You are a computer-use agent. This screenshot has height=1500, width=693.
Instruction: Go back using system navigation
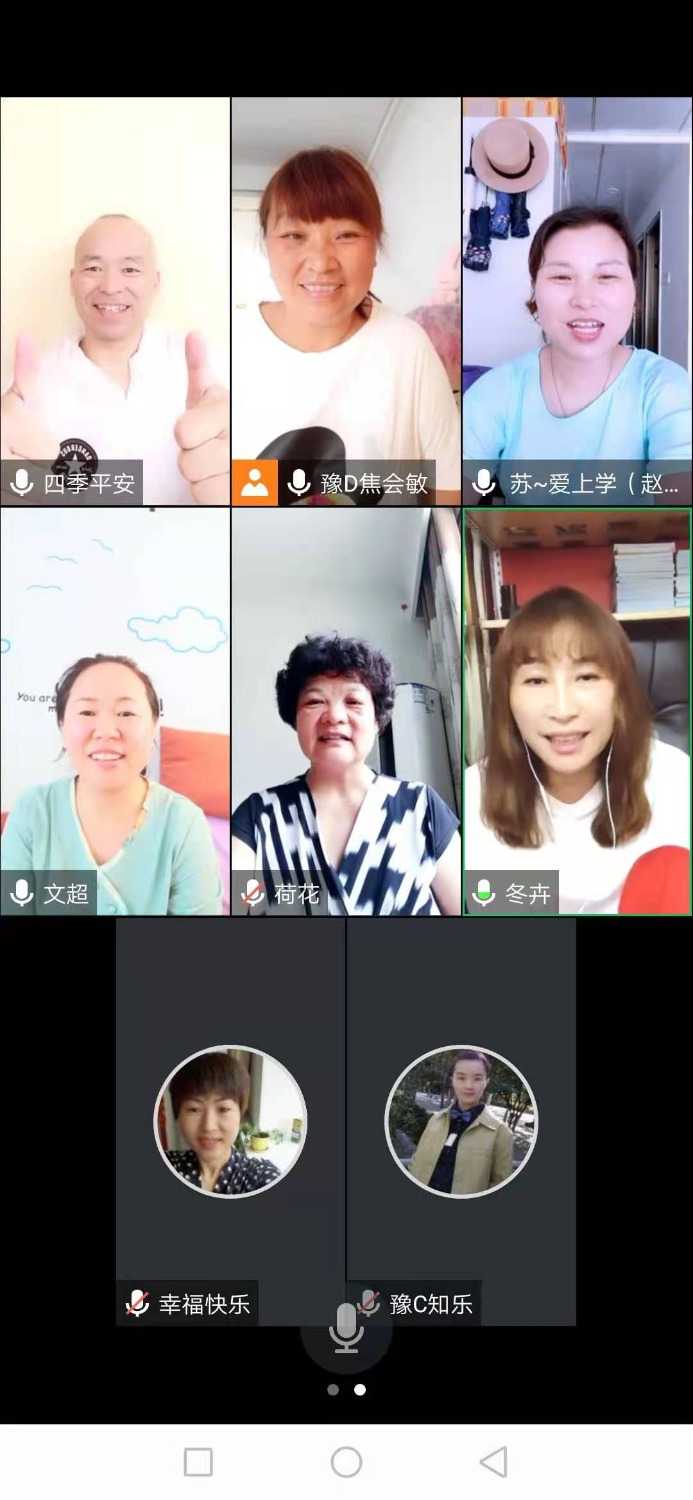click(494, 1462)
